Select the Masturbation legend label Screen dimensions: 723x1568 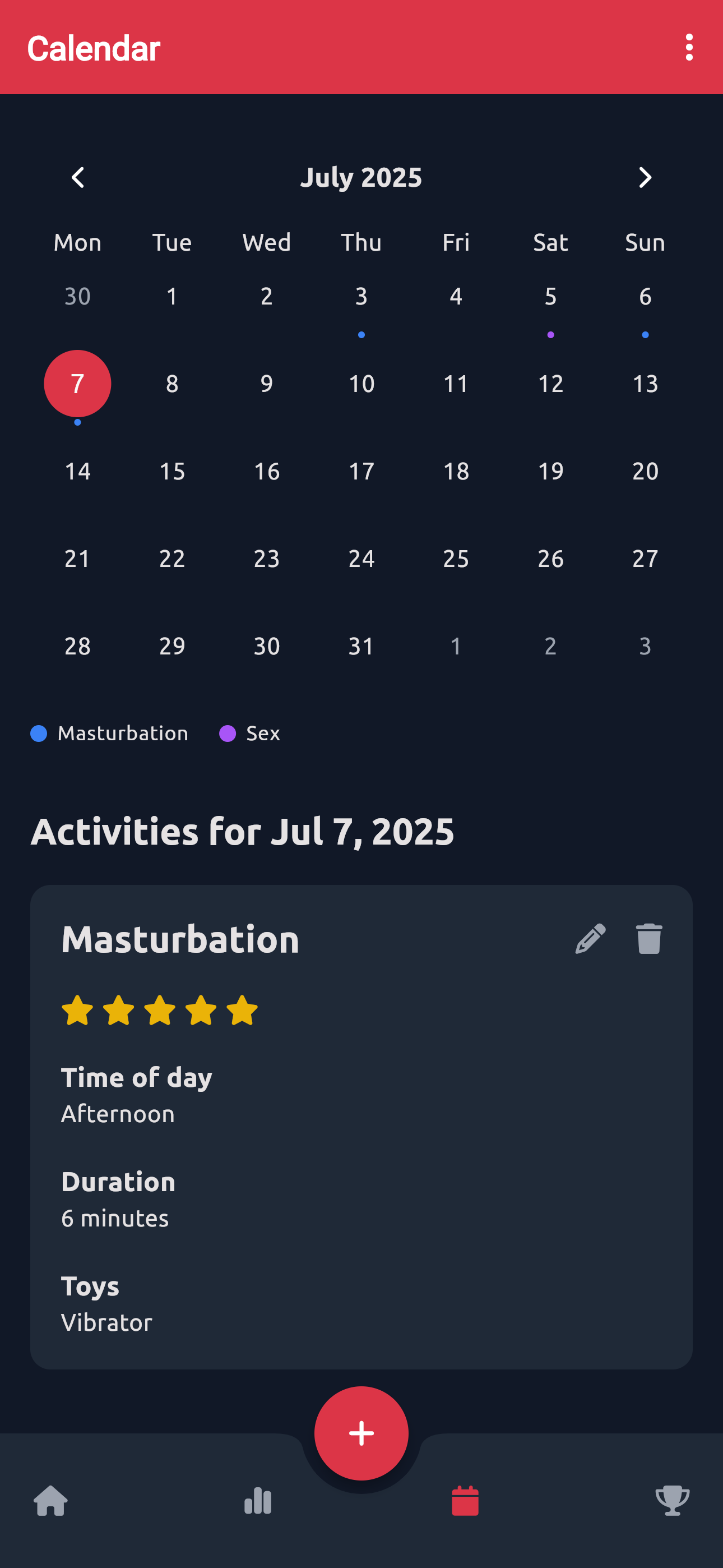[122, 733]
